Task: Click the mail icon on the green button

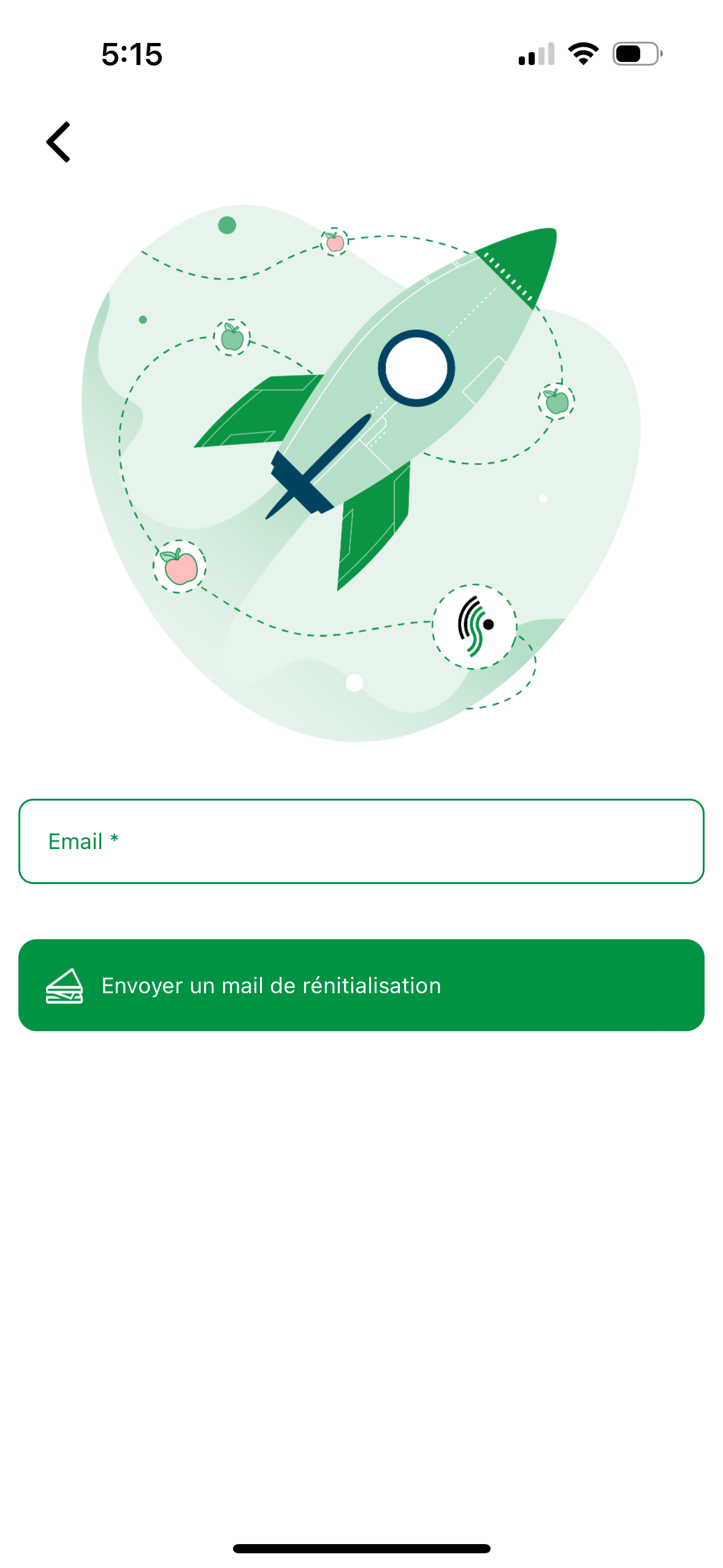Action: [64, 986]
